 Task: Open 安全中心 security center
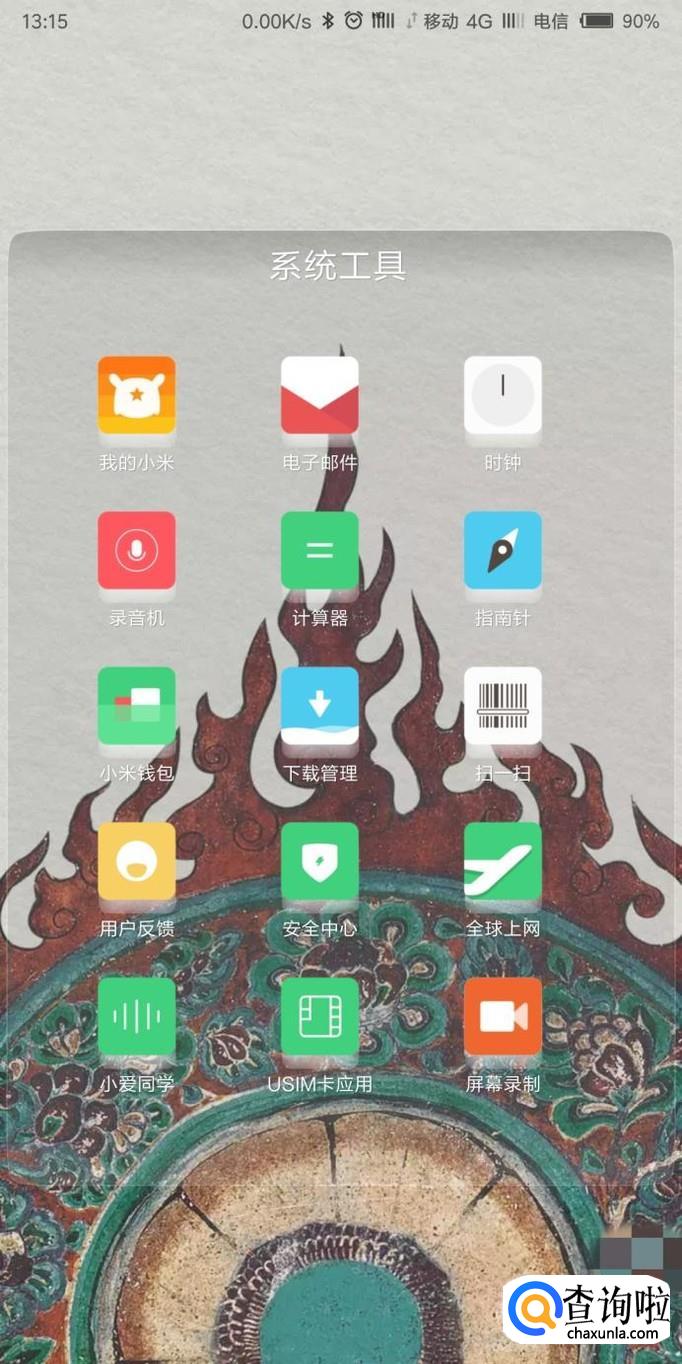click(319, 861)
